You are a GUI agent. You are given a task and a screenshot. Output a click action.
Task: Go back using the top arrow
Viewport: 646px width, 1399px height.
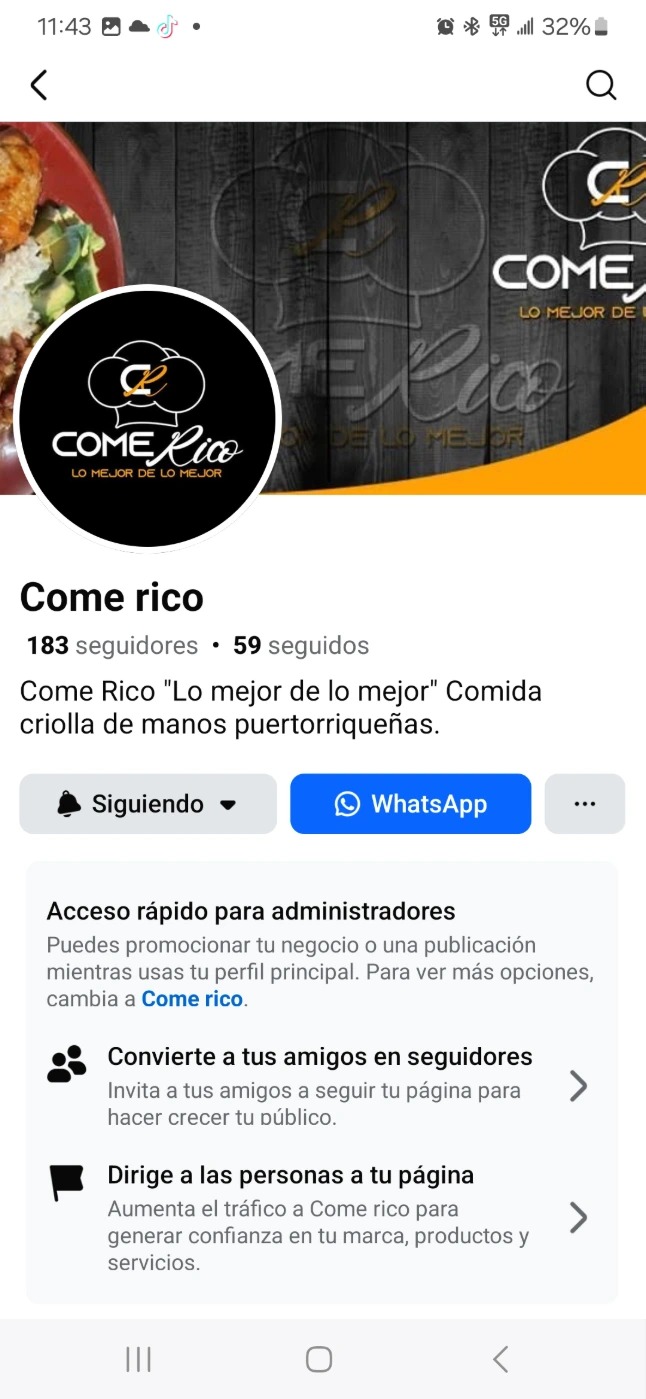(x=39, y=86)
